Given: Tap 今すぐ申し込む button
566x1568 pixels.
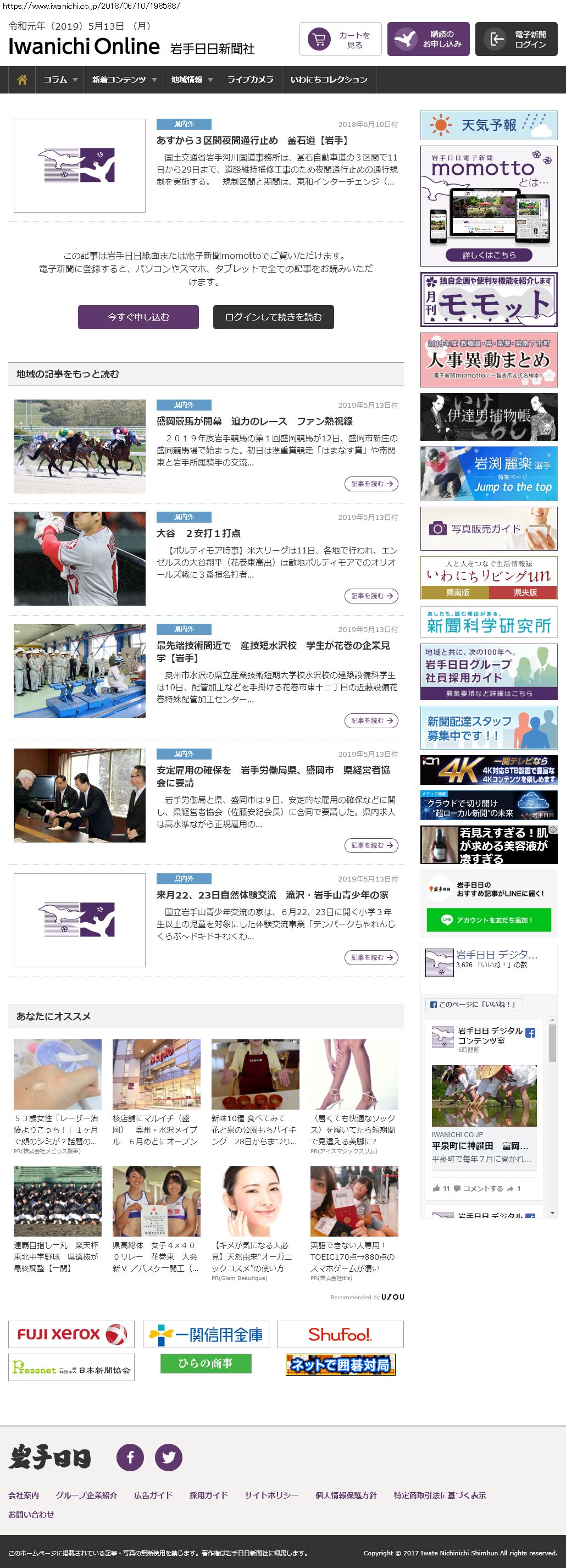Looking at the screenshot, I should coord(138,317).
